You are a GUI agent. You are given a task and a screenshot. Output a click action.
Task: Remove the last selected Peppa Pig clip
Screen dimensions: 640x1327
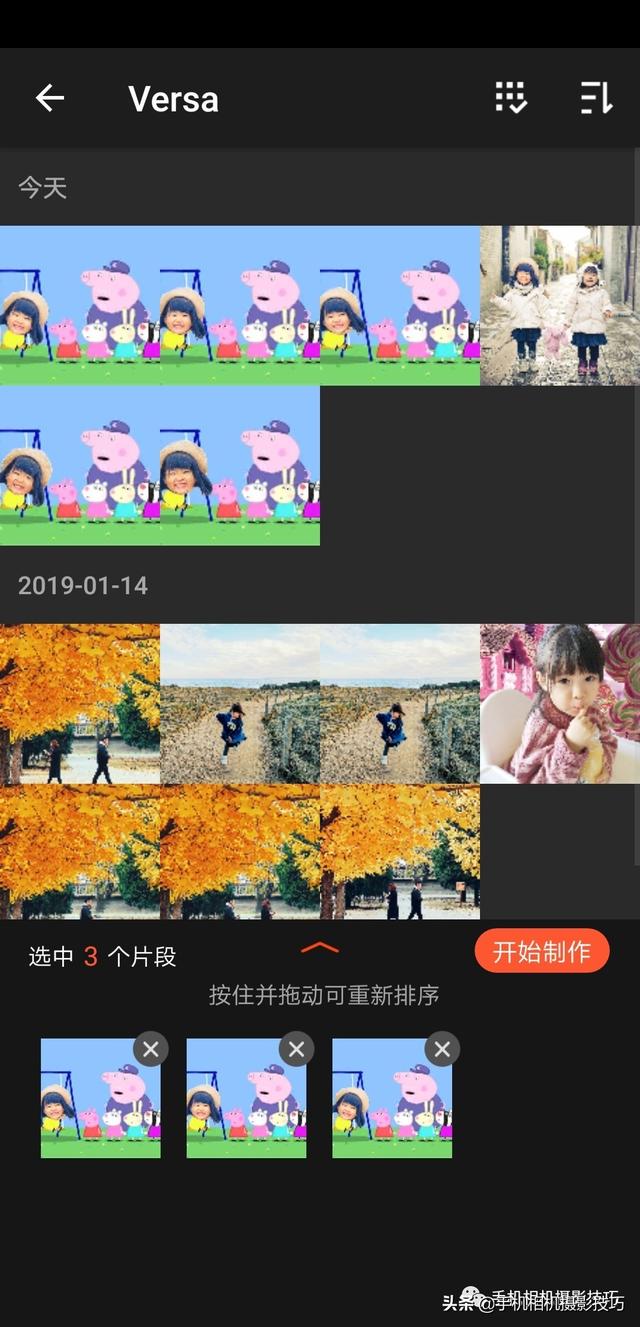point(442,1049)
